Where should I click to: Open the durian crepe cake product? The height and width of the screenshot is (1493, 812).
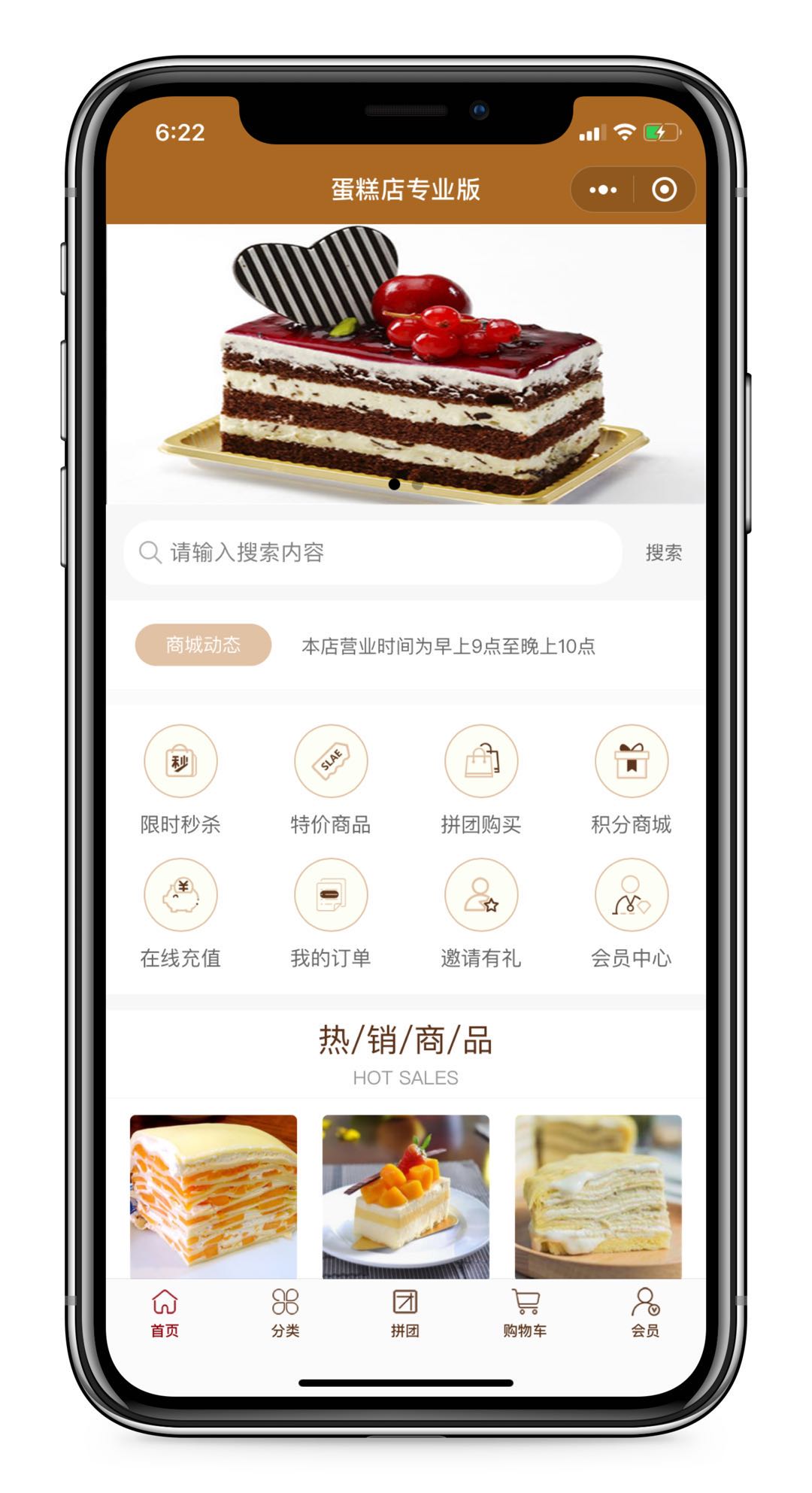pyautogui.click(x=598, y=1196)
